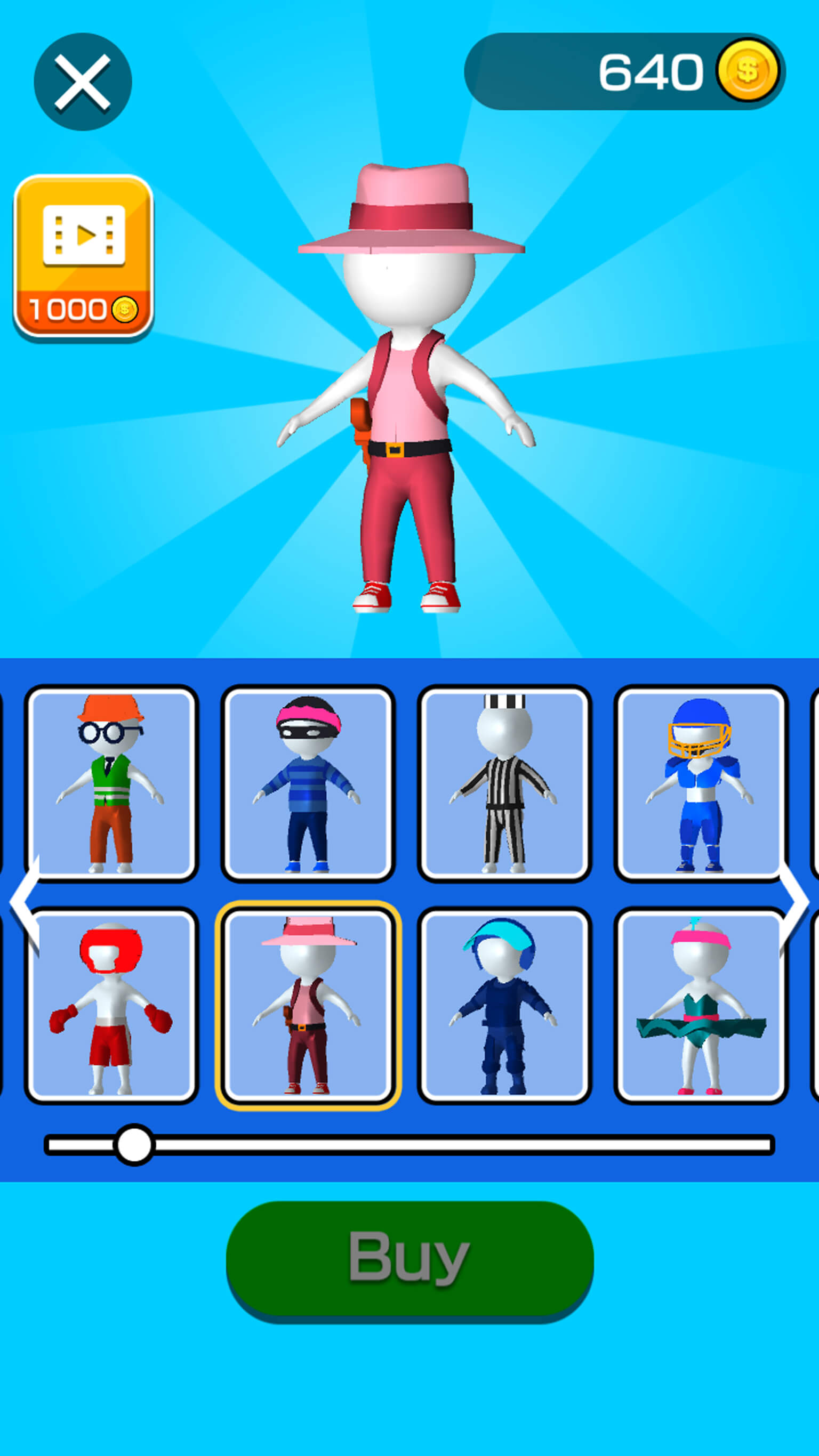Choose the masked burglar skin
Screen dimensions: 819x1456
308,783
